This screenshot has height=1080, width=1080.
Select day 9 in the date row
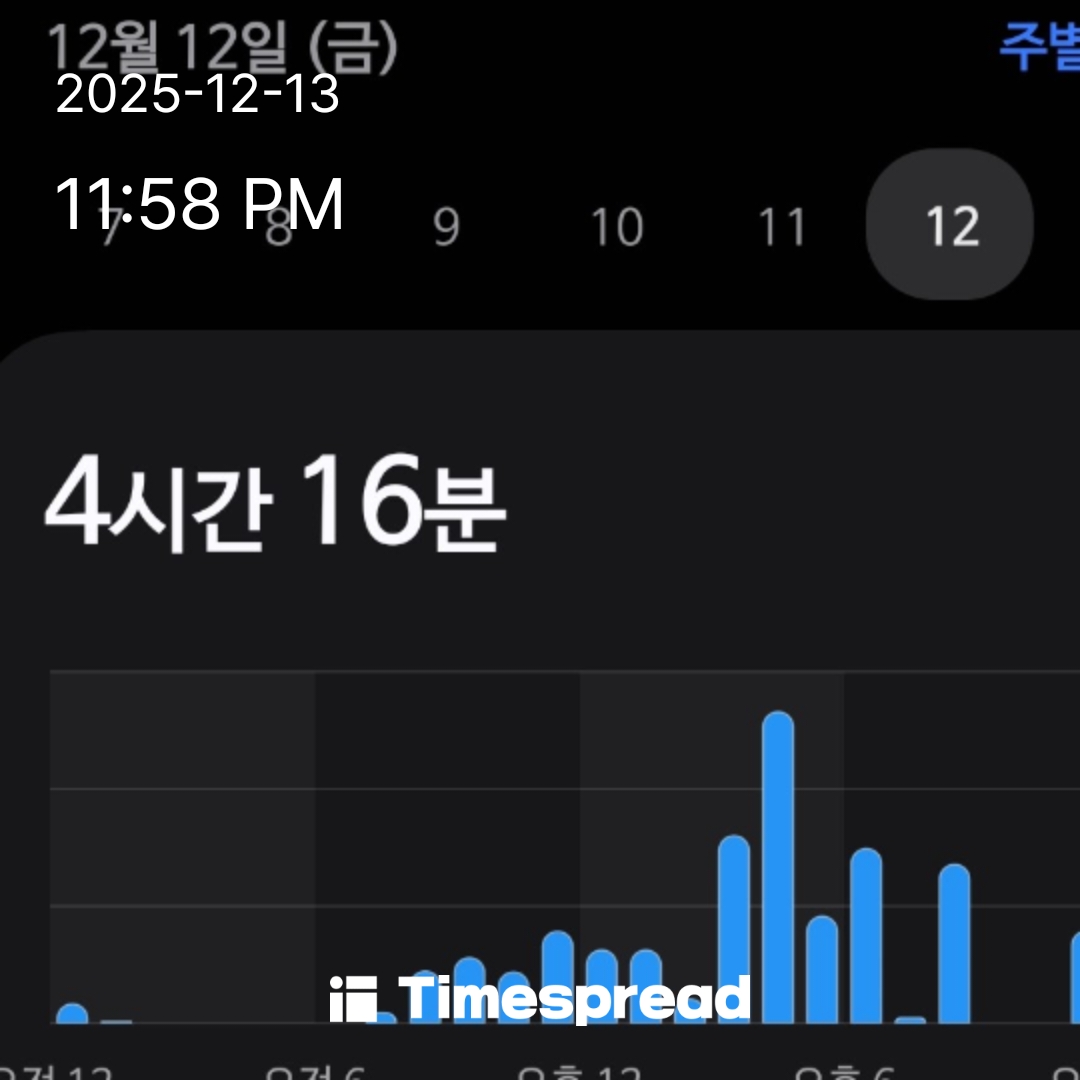pos(446,227)
